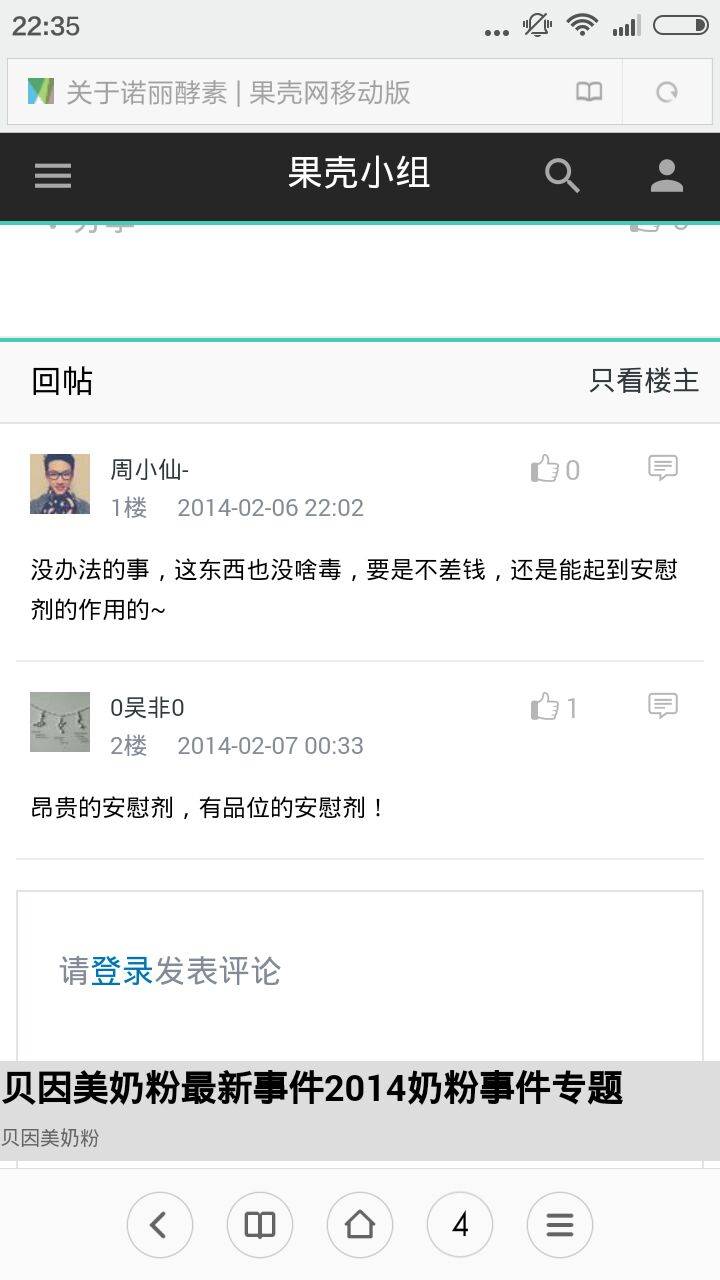The image size is (720, 1280).
Task: Open 周小仙-'s avatar
Action: click(60, 484)
